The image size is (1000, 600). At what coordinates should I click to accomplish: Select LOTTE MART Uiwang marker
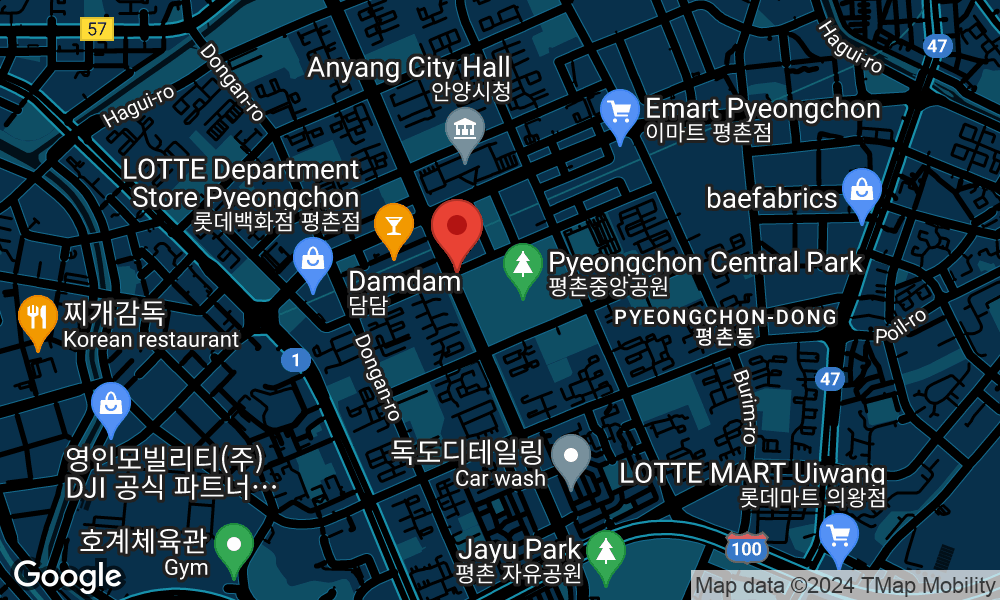click(838, 535)
